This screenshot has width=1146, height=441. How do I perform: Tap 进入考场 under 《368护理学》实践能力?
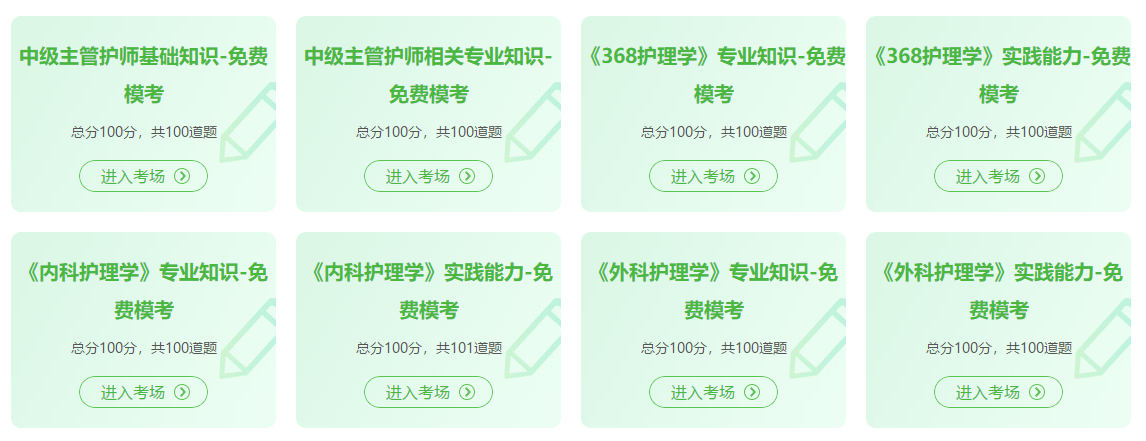pos(998,176)
